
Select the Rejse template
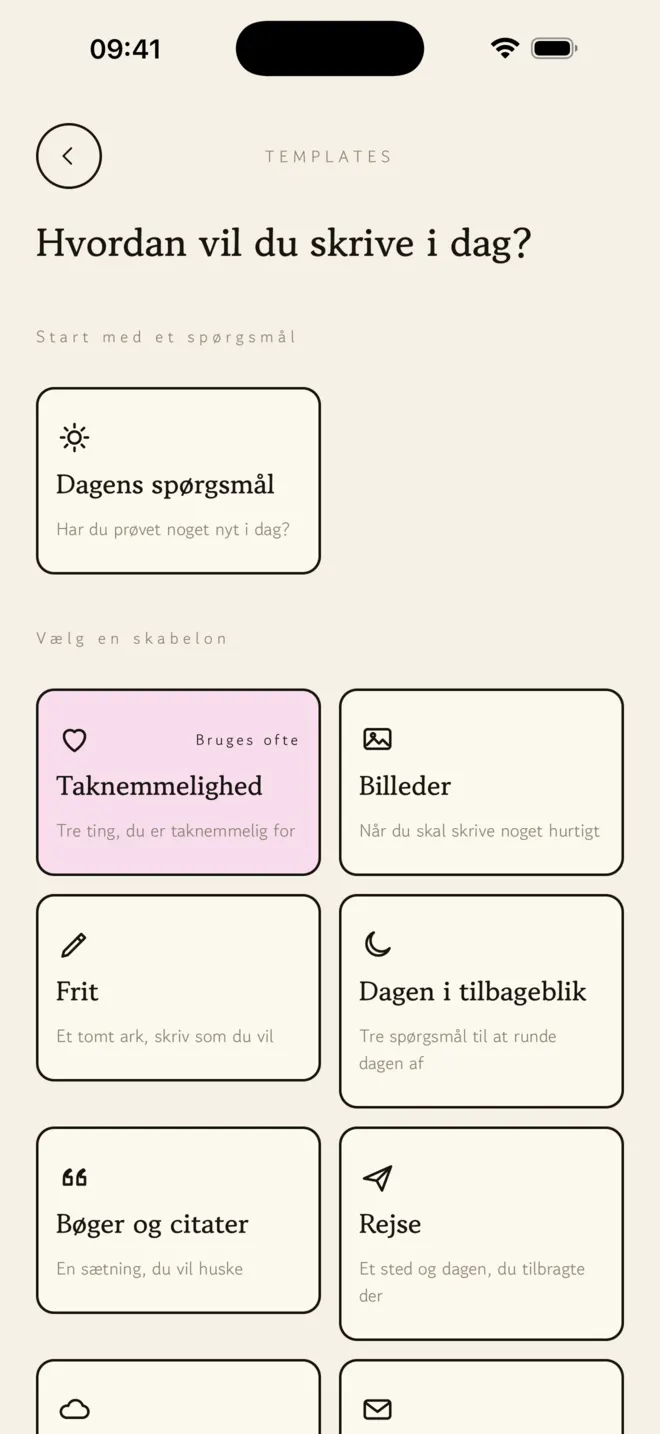pyautogui.click(x=481, y=1233)
